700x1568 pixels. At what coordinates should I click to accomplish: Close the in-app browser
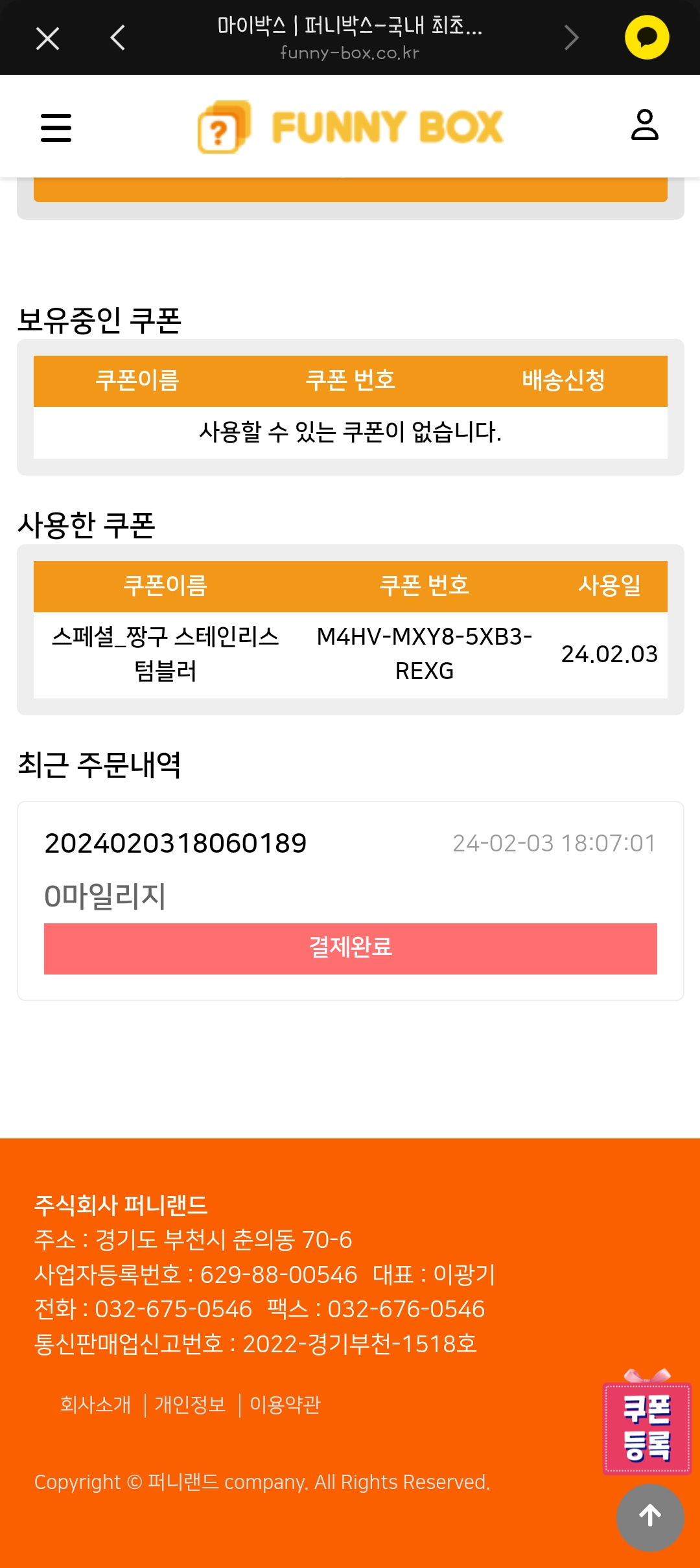click(47, 38)
